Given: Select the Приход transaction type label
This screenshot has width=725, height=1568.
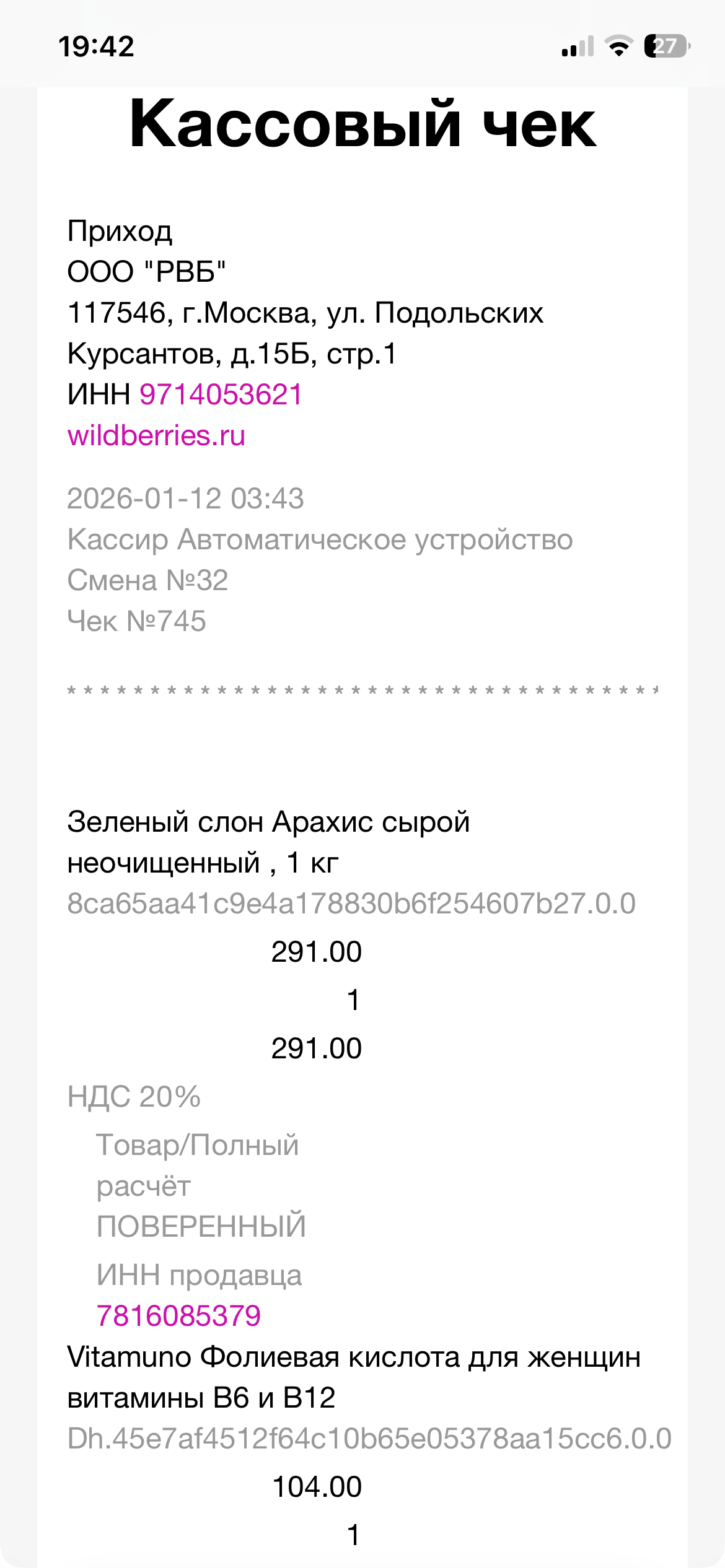Looking at the screenshot, I should [118, 232].
